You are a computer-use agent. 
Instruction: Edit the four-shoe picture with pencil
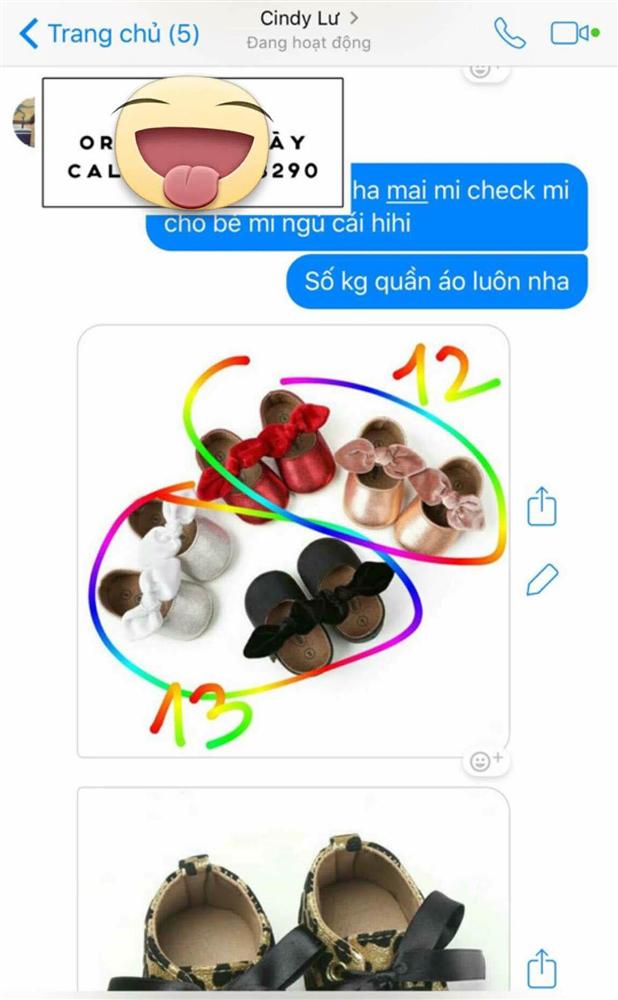(541, 579)
